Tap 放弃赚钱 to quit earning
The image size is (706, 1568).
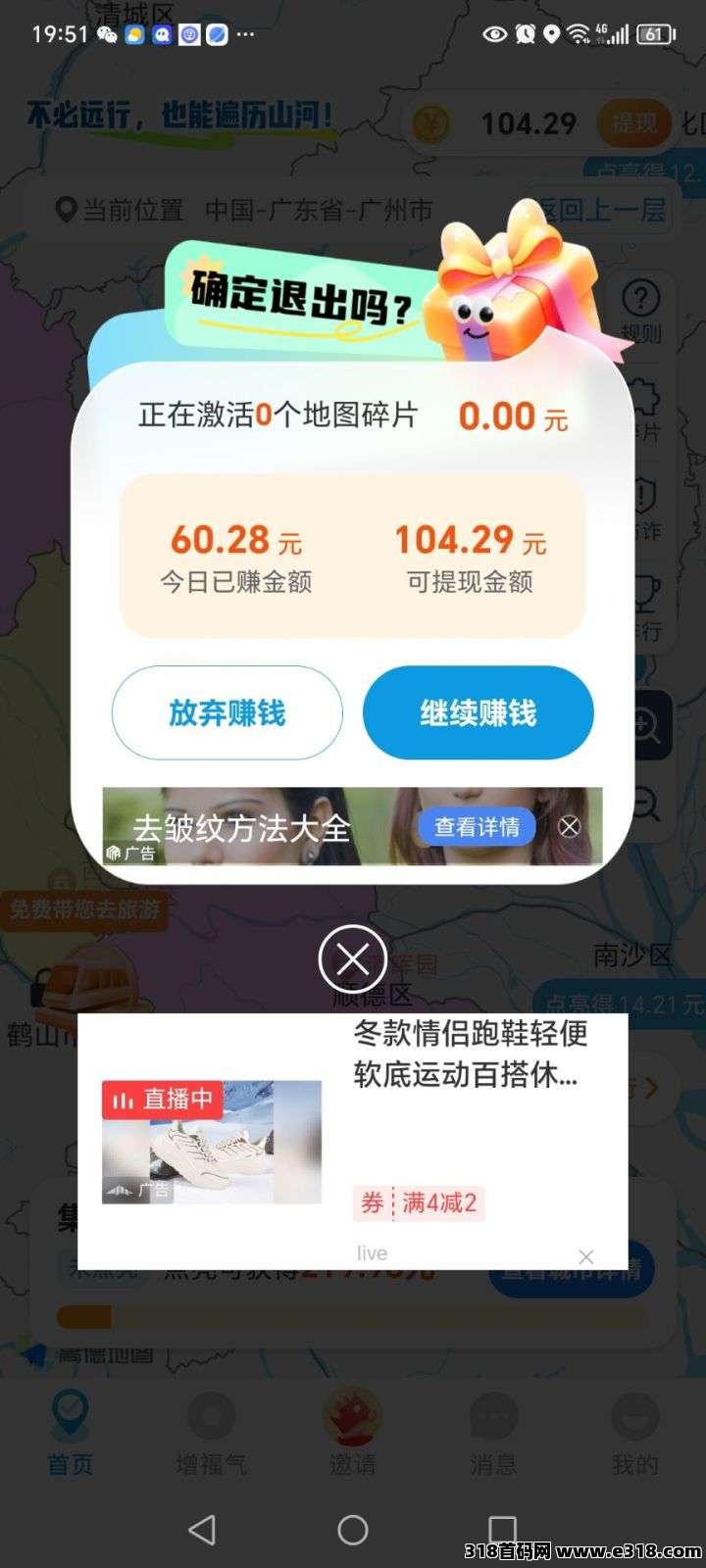click(x=227, y=713)
